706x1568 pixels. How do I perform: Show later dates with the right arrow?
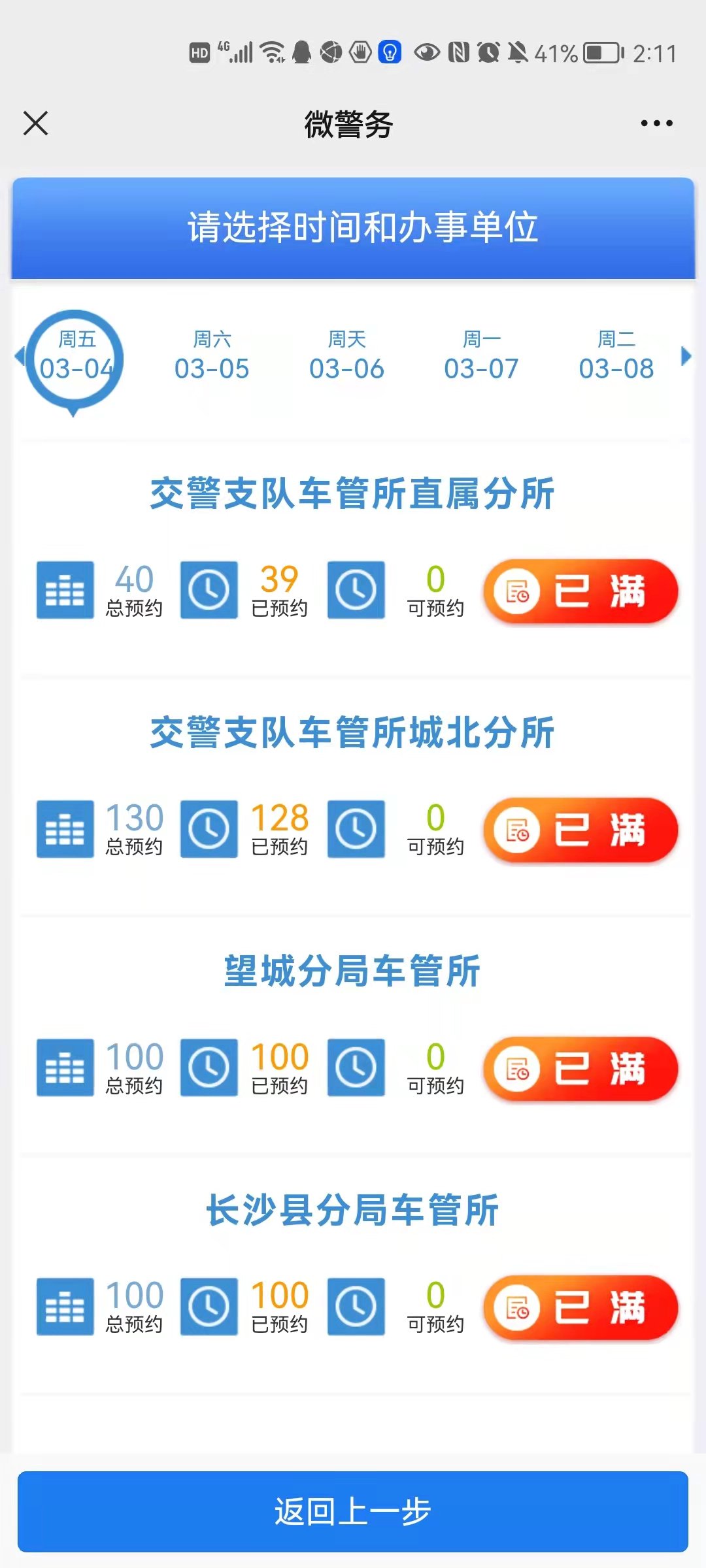(x=686, y=356)
